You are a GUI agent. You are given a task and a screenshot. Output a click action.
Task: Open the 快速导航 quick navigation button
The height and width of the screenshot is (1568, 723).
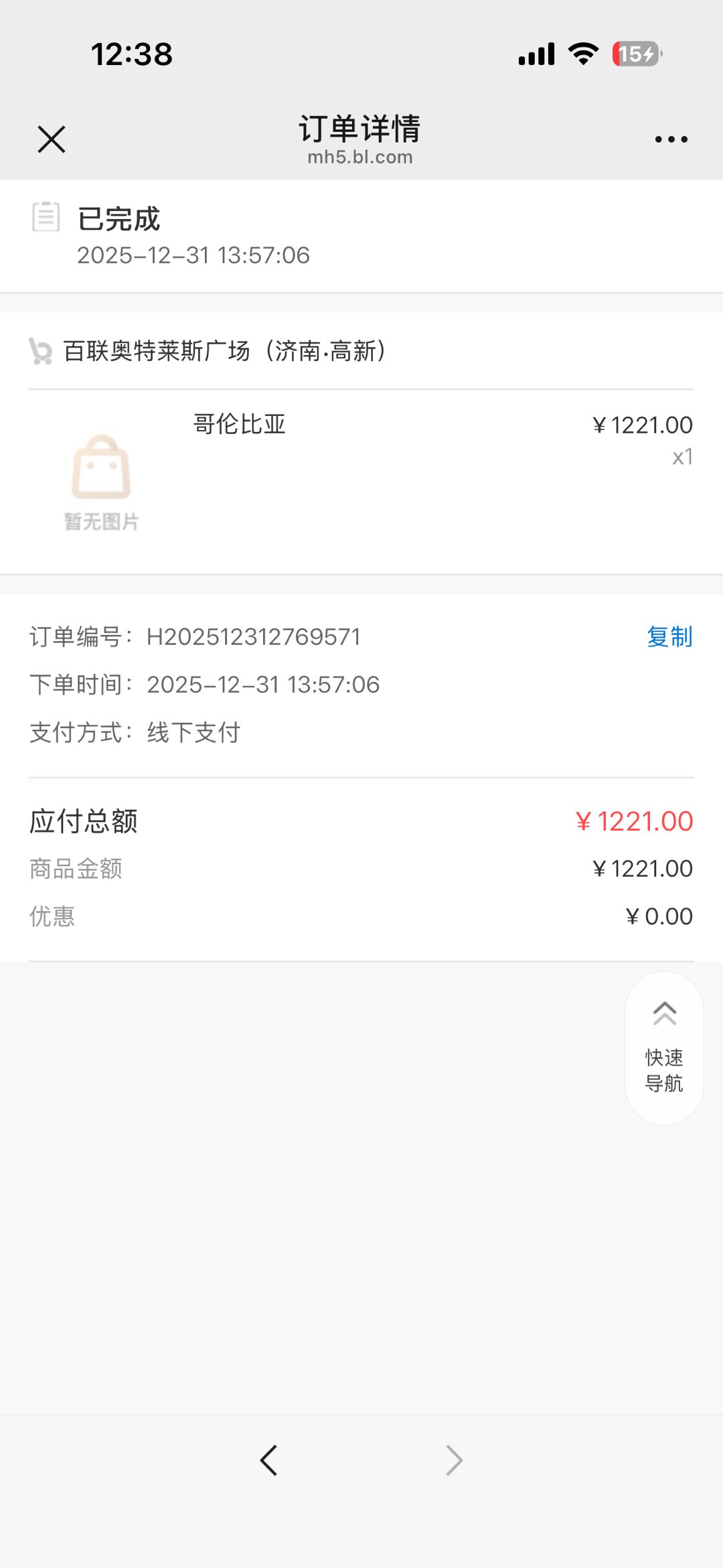click(x=664, y=1048)
